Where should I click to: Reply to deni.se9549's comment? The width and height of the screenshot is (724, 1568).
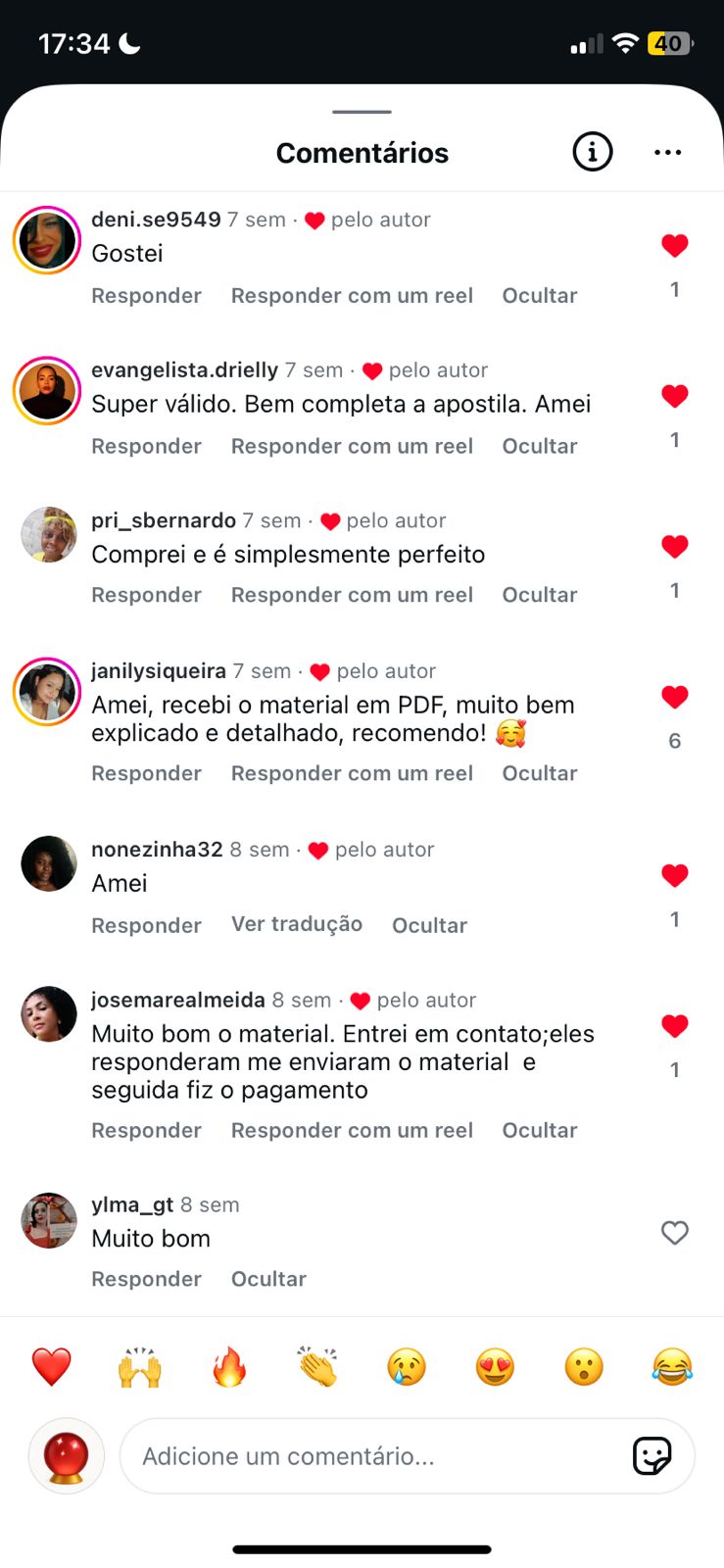point(146,296)
